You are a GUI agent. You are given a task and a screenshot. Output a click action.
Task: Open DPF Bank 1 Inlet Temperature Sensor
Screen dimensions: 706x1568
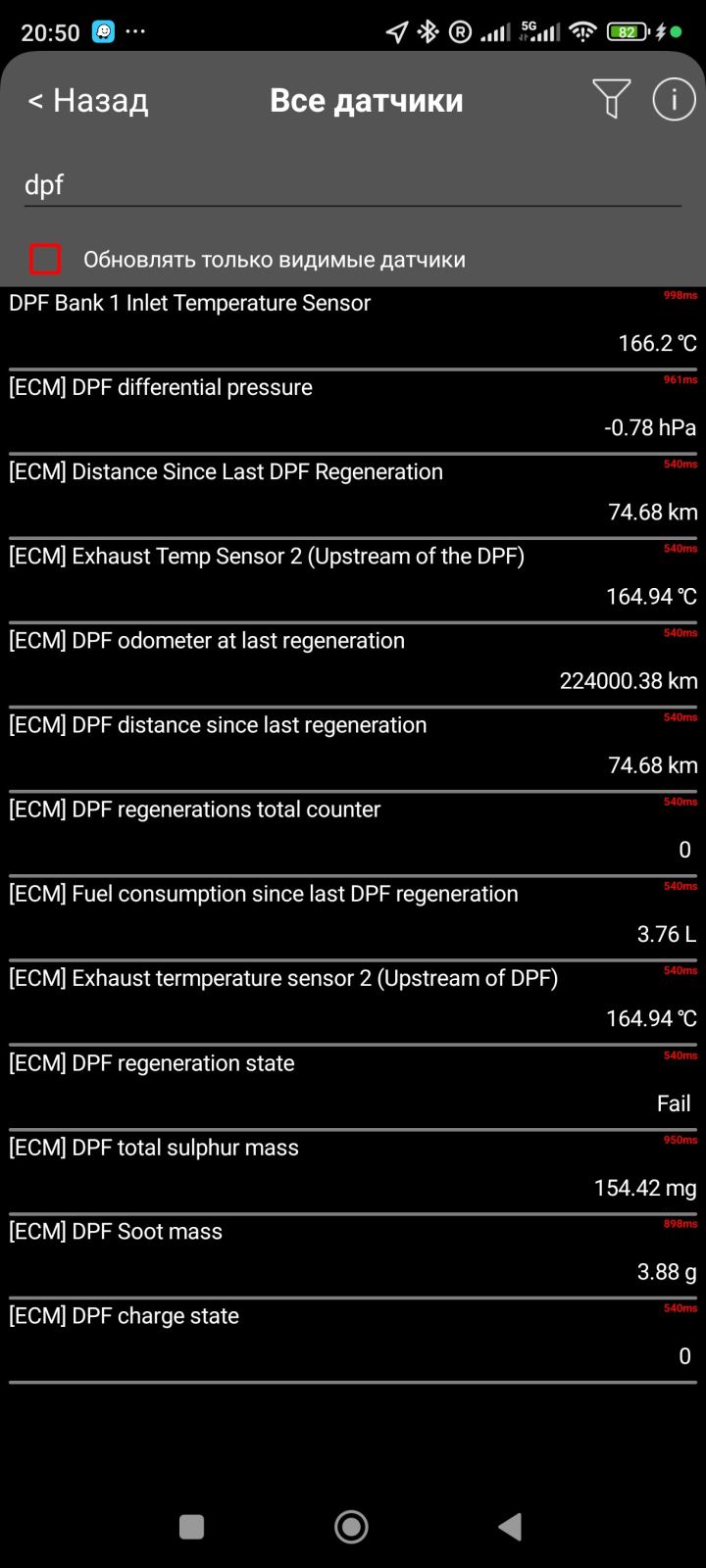click(353, 325)
